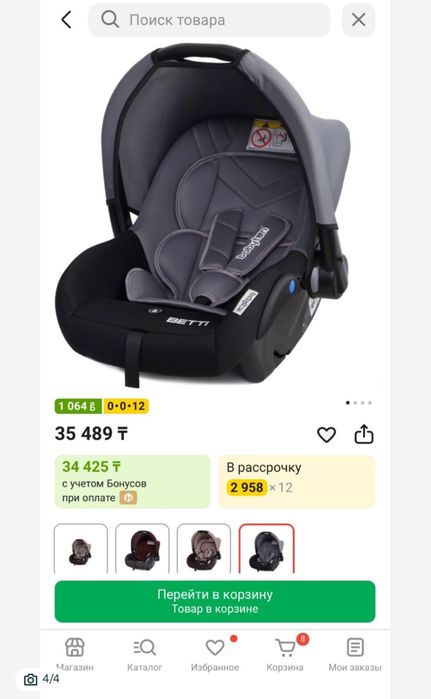This screenshot has width=431, height=699.
Task: Select the third brown-beige color variant
Action: click(204, 549)
